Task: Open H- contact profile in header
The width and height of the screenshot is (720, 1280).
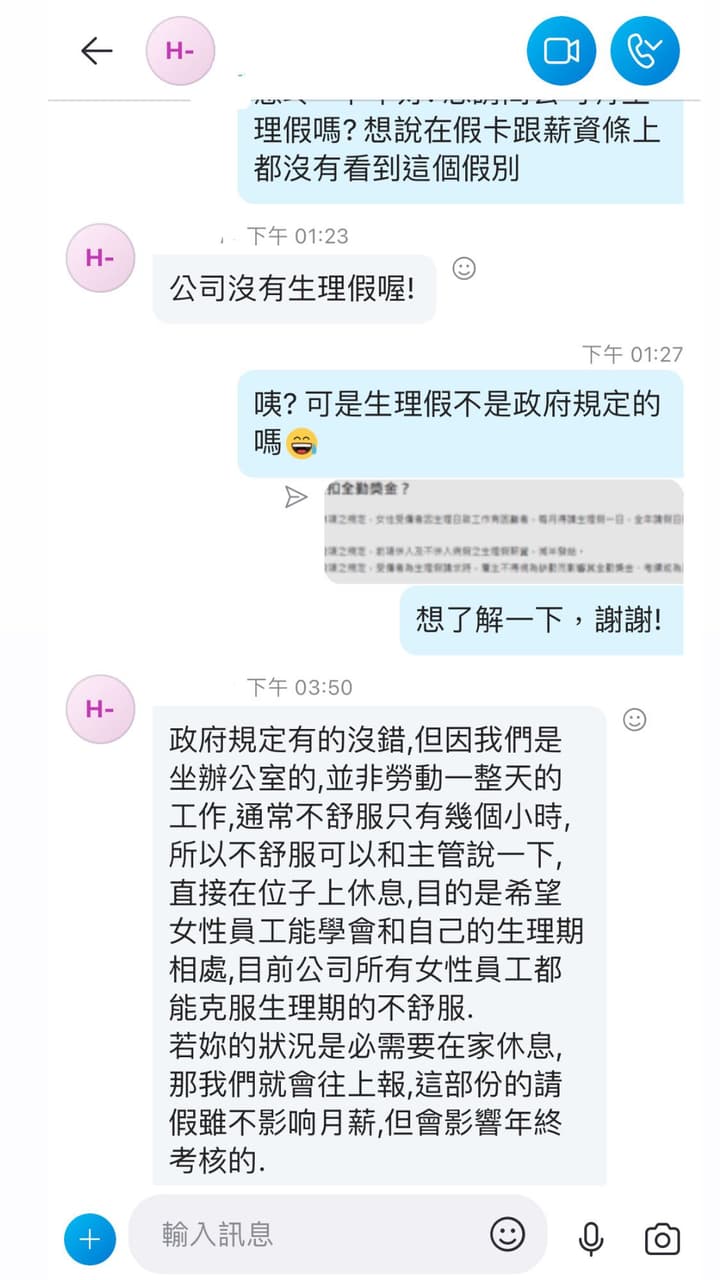Action: pos(180,50)
